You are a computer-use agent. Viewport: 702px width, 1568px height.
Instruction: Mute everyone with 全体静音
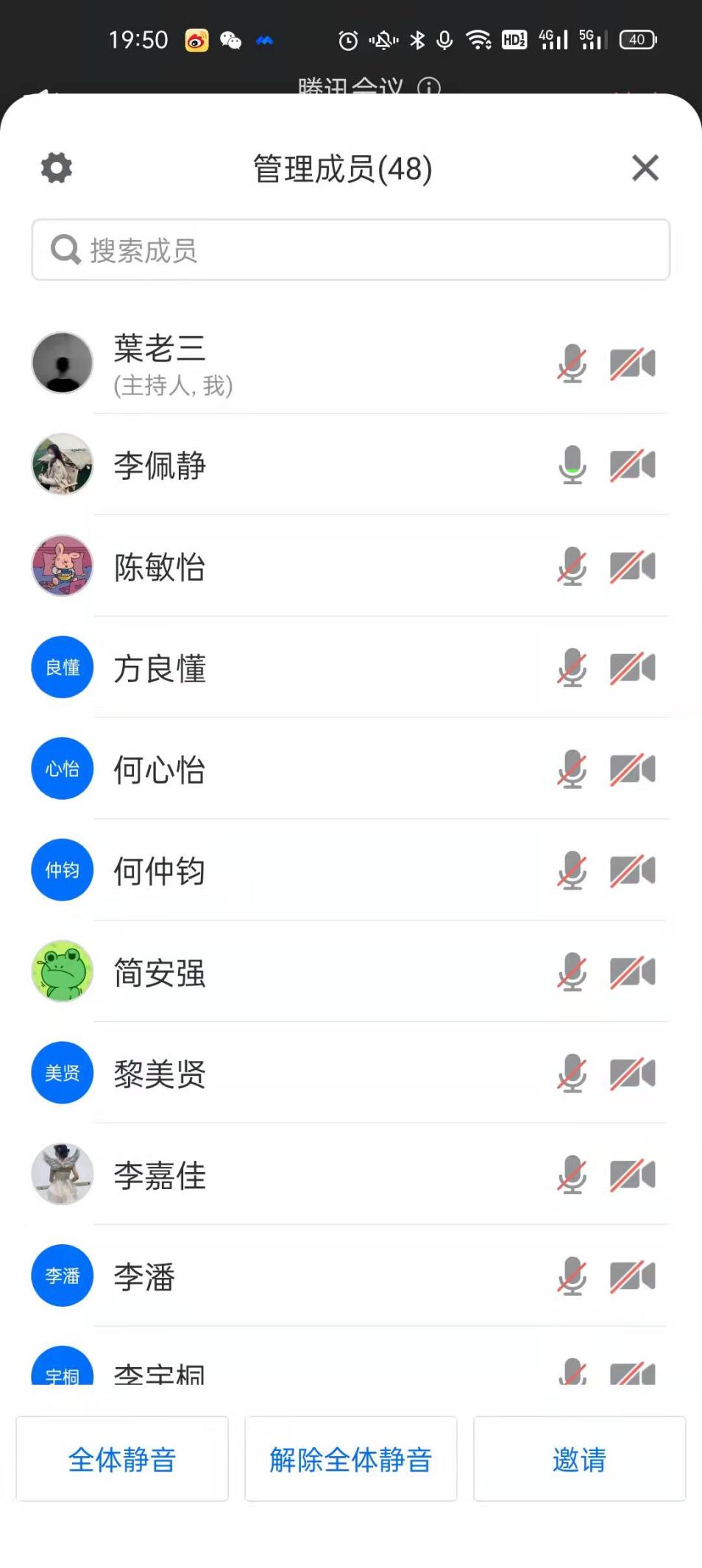point(122,1459)
